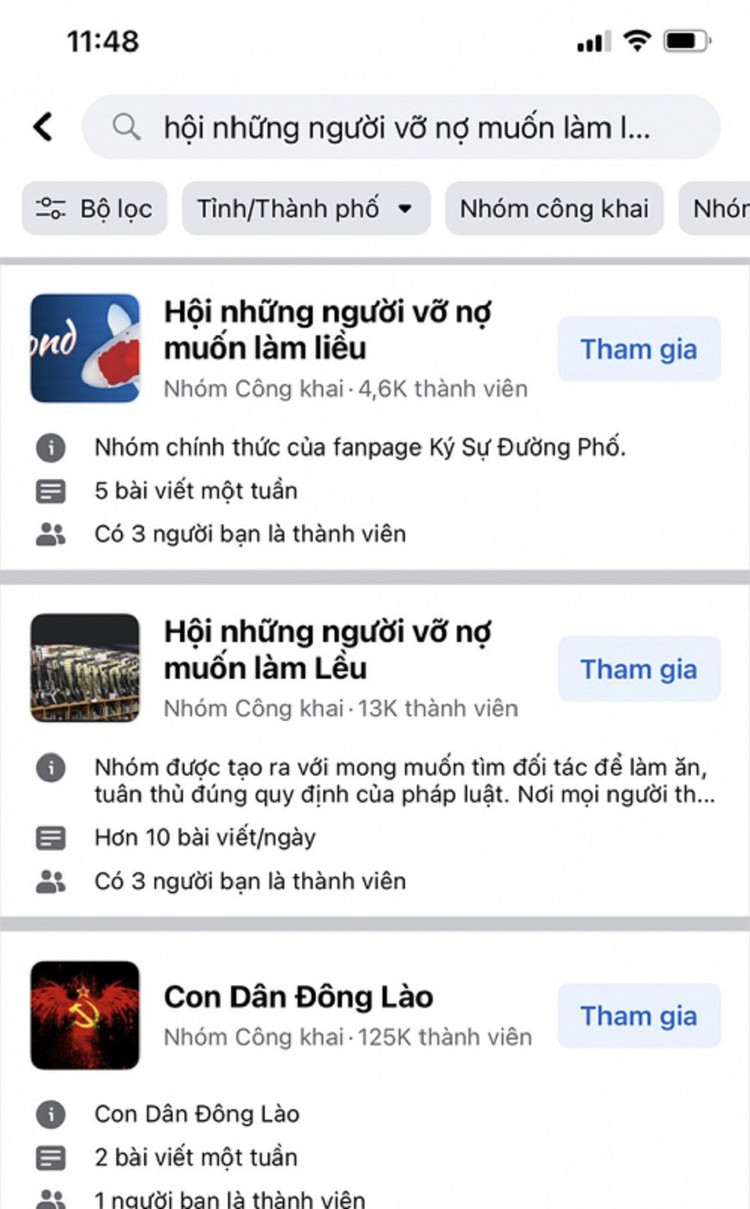Tap the search text field to edit query
Screen dimensions: 750x1209
(x=400, y=127)
